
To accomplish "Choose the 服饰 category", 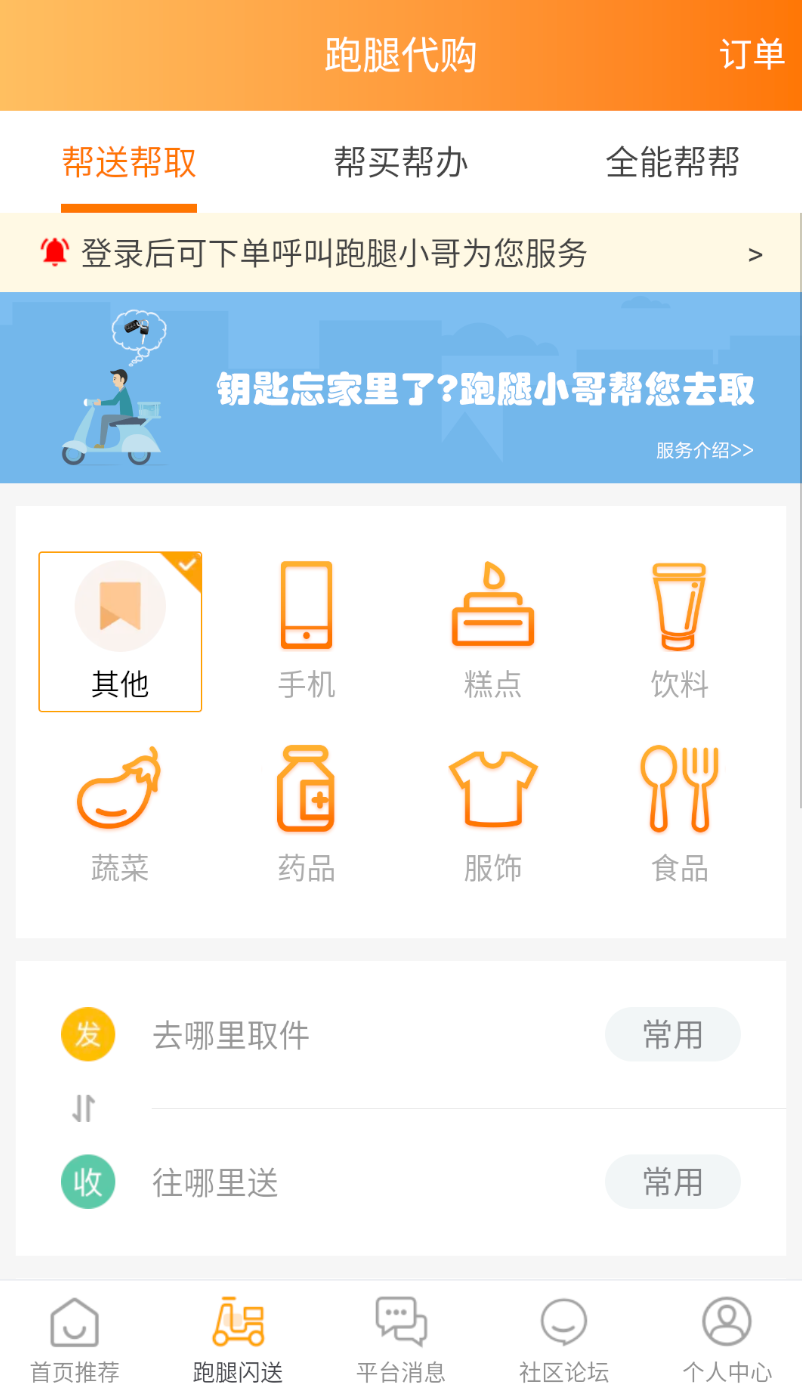I will pyautogui.click(x=493, y=815).
